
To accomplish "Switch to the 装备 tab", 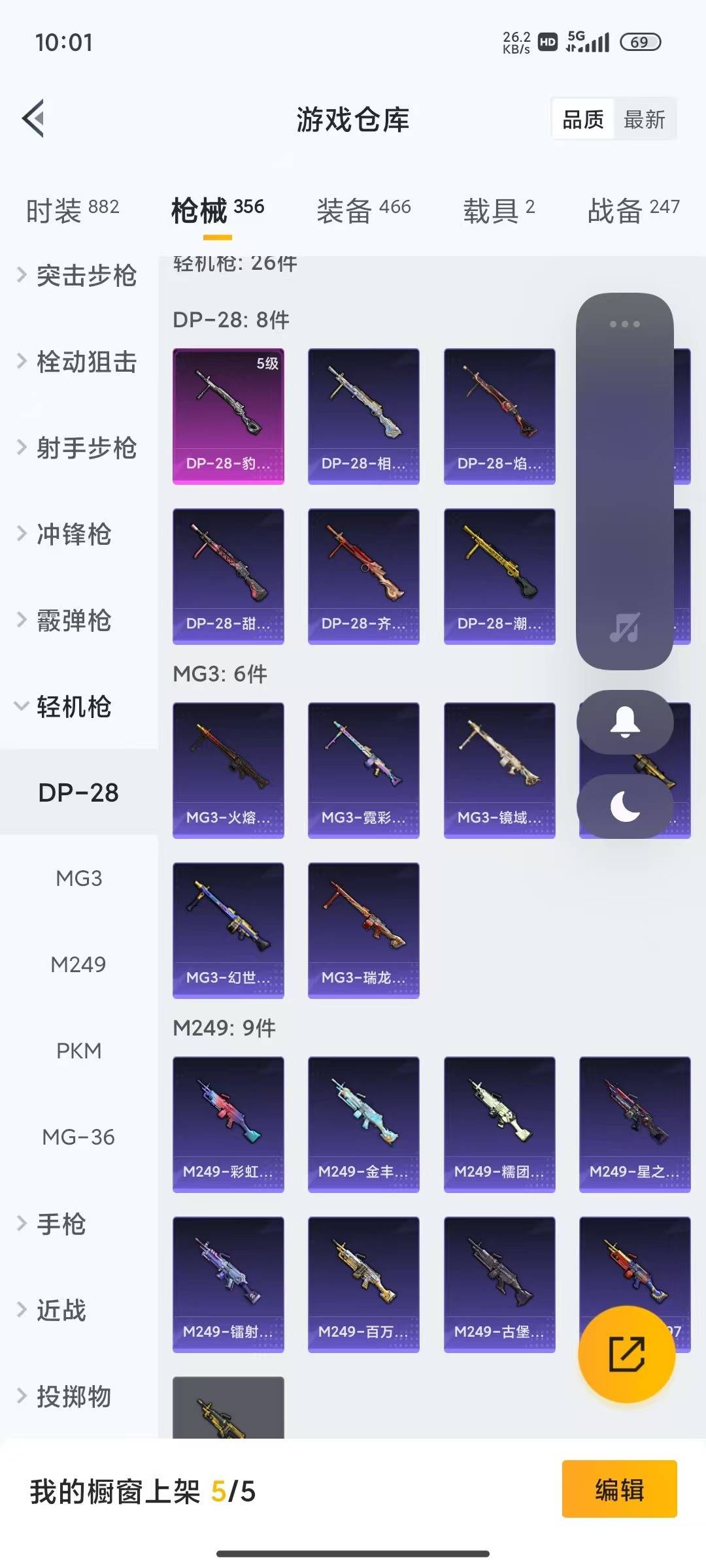I will tap(364, 210).
